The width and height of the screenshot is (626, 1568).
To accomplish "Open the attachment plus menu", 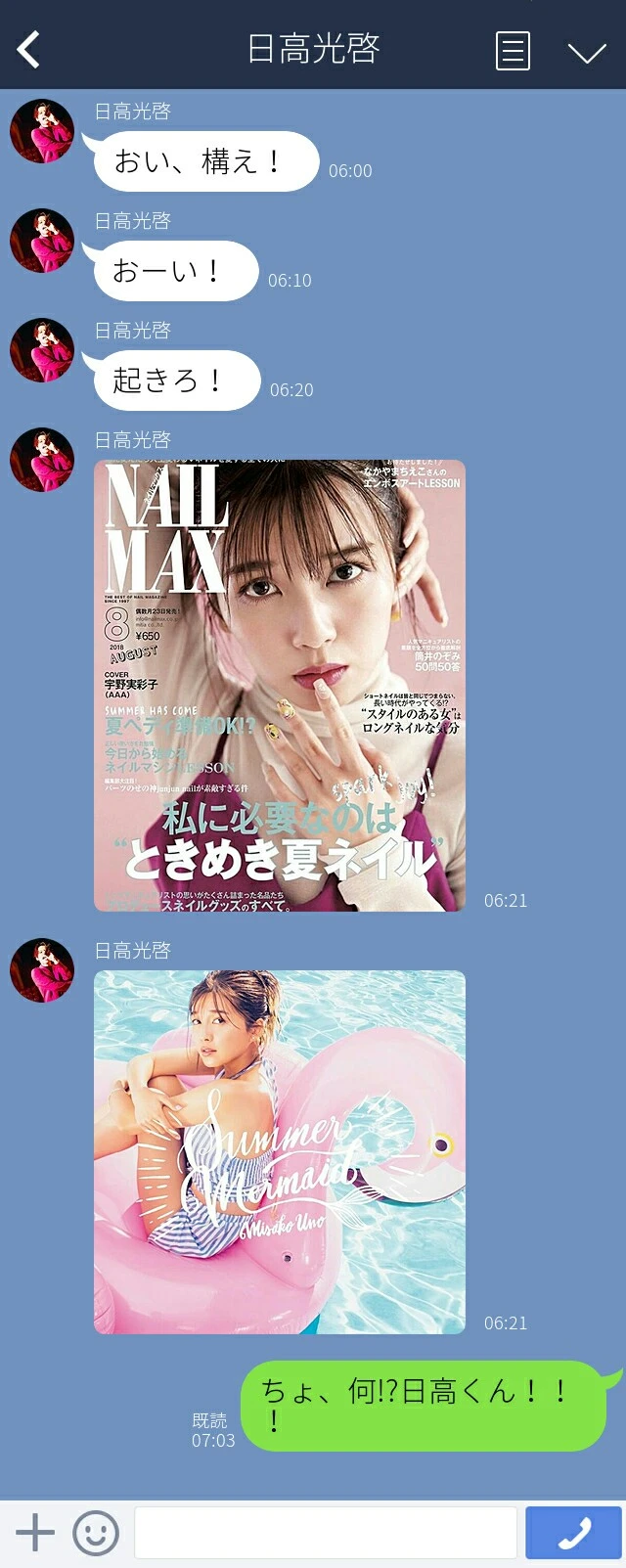I will pyautogui.click(x=35, y=1532).
